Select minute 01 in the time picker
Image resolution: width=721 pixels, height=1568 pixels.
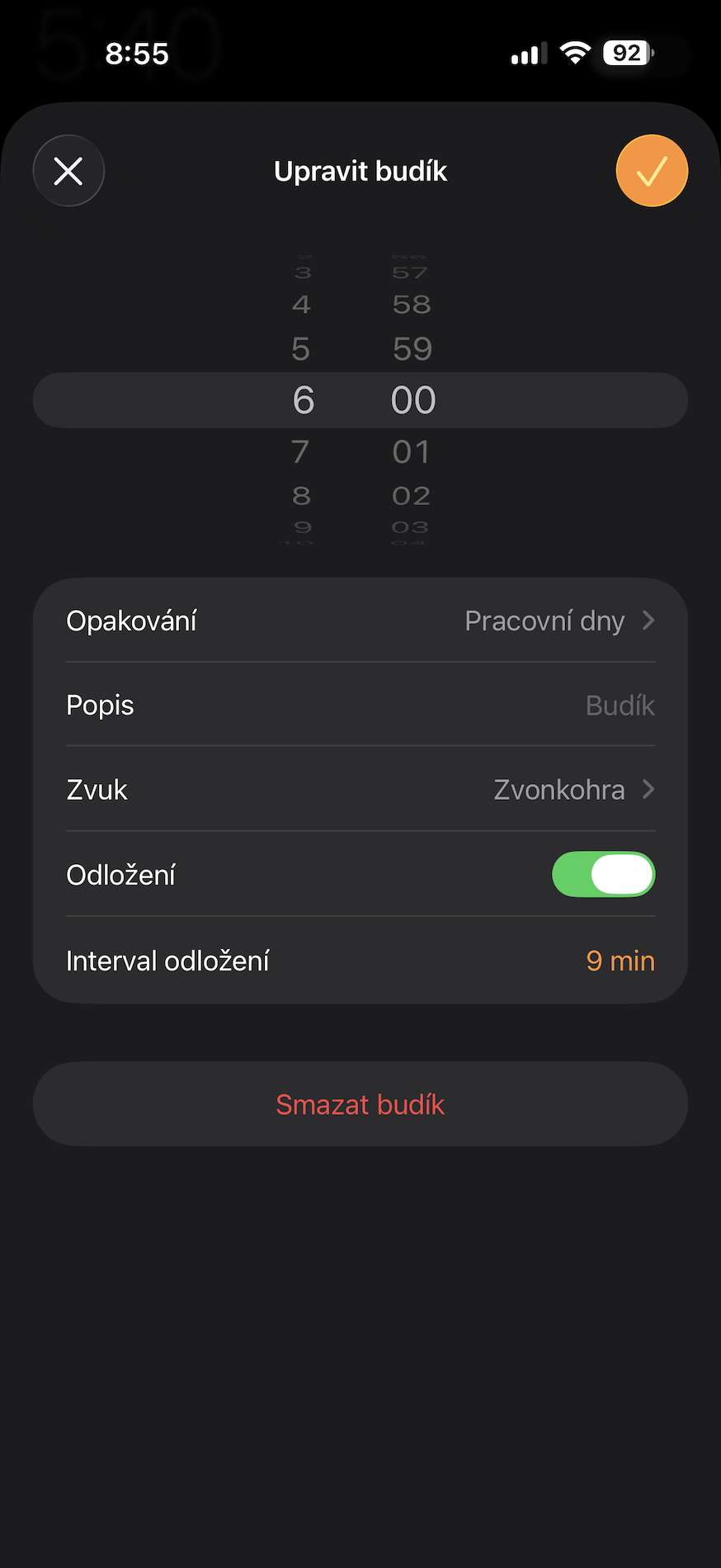click(x=411, y=451)
